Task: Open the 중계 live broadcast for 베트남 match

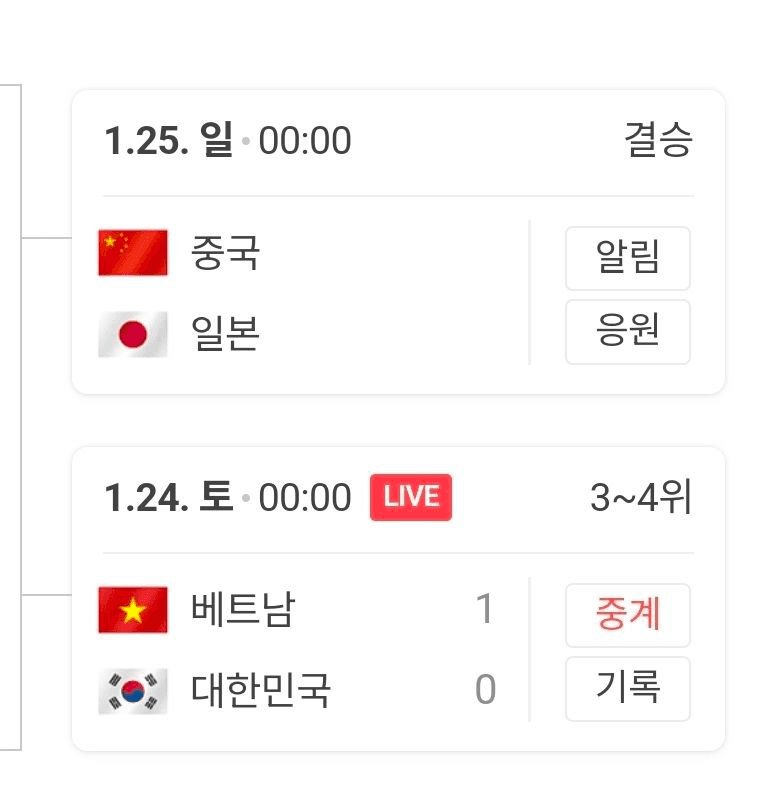Action: (x=627, y=615)
